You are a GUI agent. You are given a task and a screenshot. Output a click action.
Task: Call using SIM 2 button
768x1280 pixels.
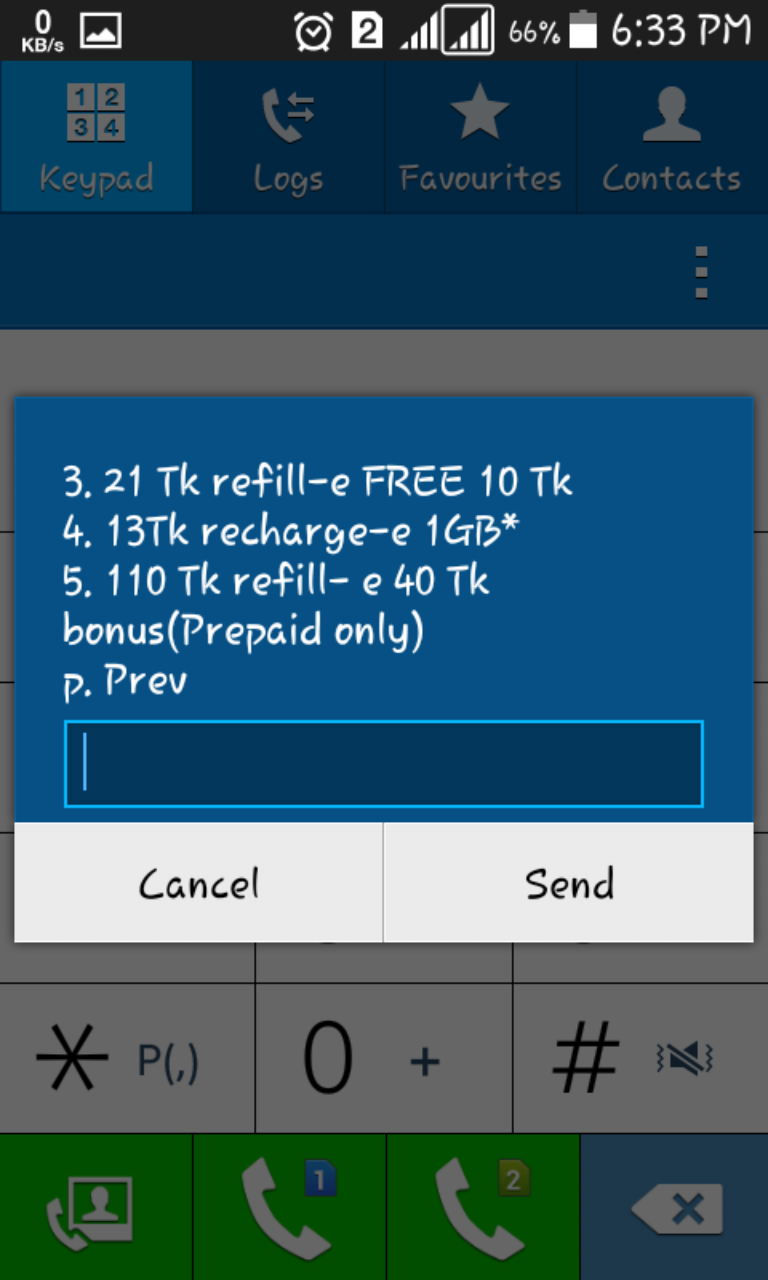coord(482,1208)
